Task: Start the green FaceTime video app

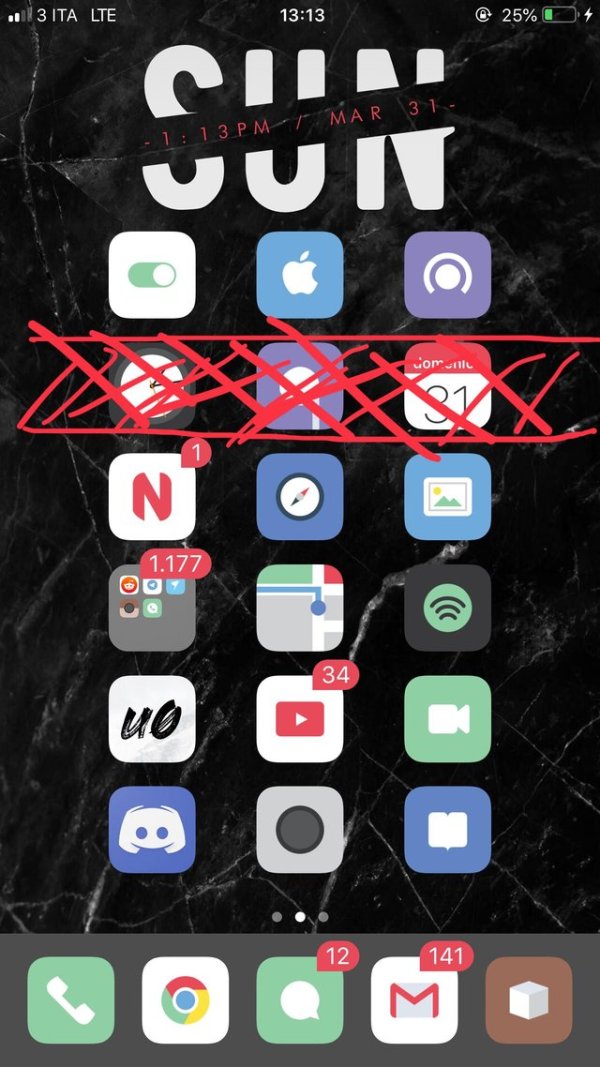Action: (447, 719)
